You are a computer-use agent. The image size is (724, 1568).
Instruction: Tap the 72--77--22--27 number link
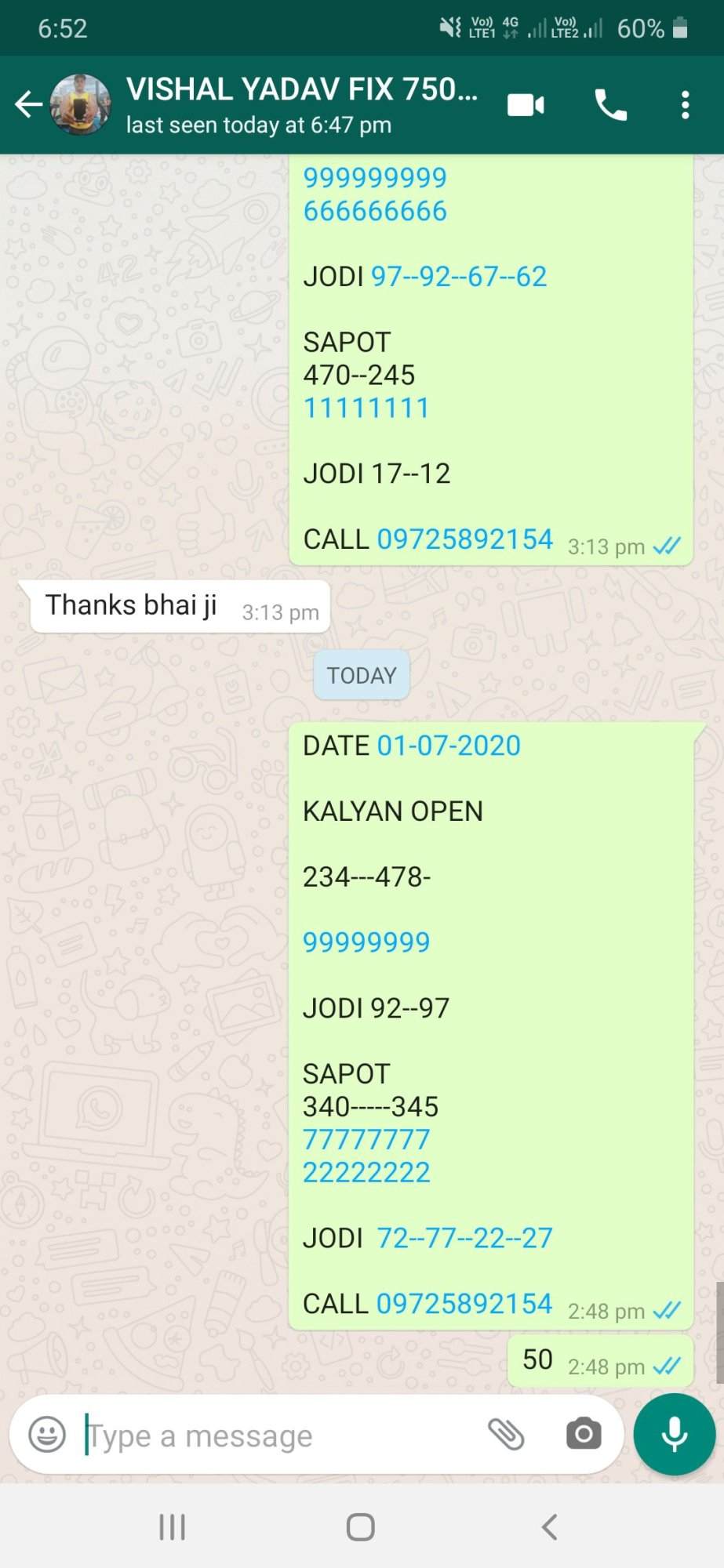pos(464,1238)
